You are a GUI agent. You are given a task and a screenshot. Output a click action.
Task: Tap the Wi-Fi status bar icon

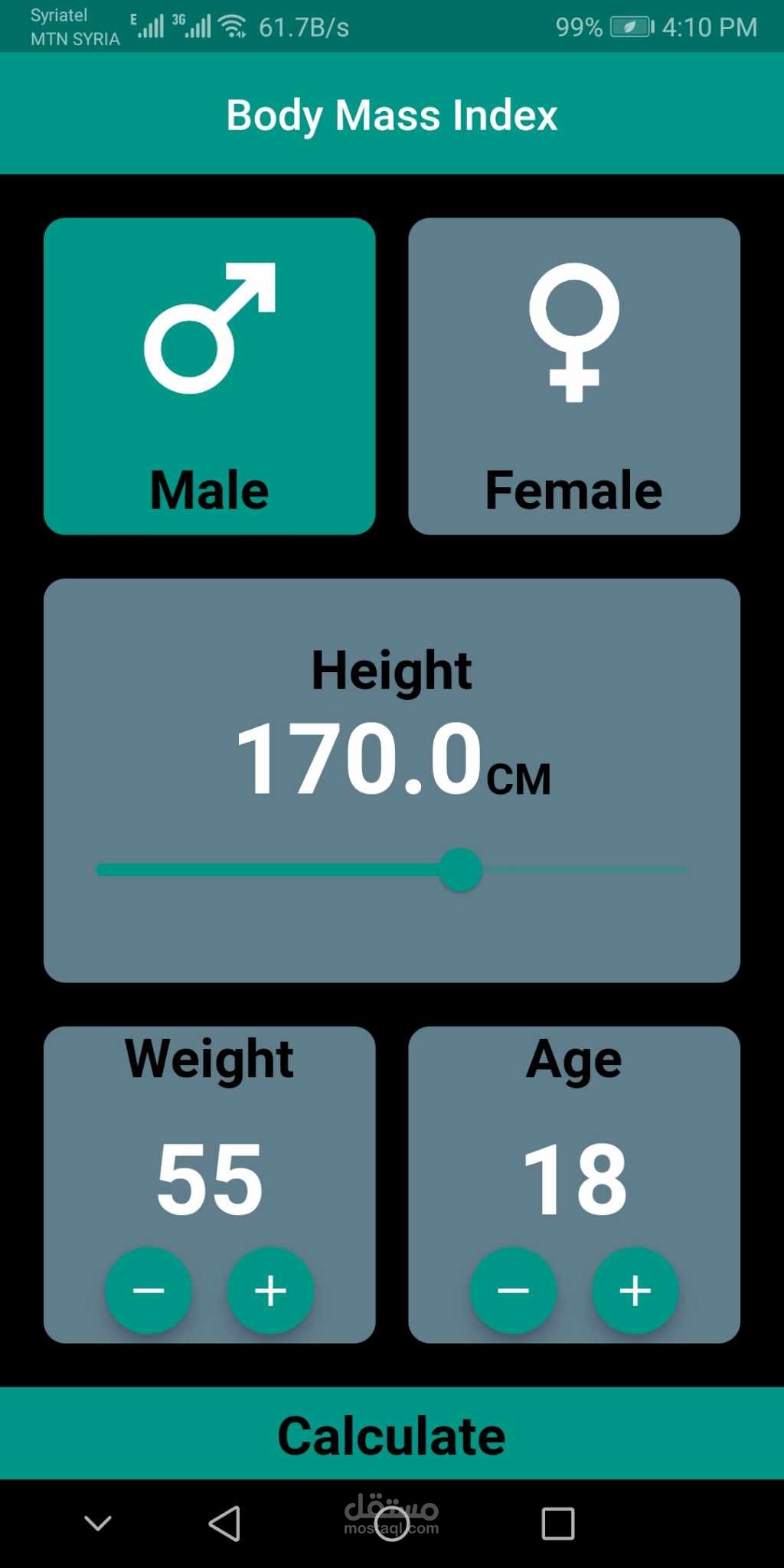pyautogui.click(x=234, y=23)
